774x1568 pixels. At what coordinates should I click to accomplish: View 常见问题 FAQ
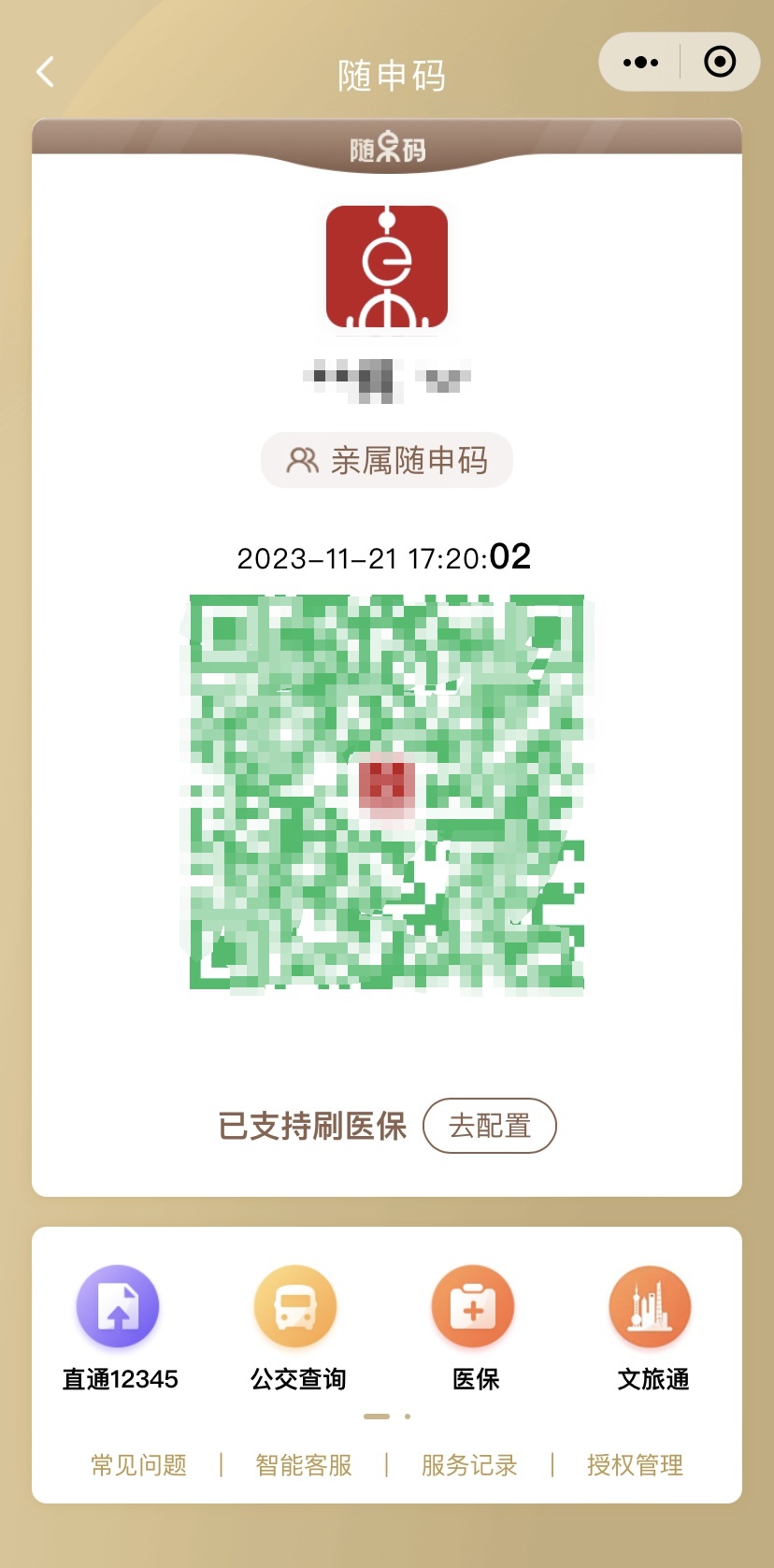tap(138, 1465)
